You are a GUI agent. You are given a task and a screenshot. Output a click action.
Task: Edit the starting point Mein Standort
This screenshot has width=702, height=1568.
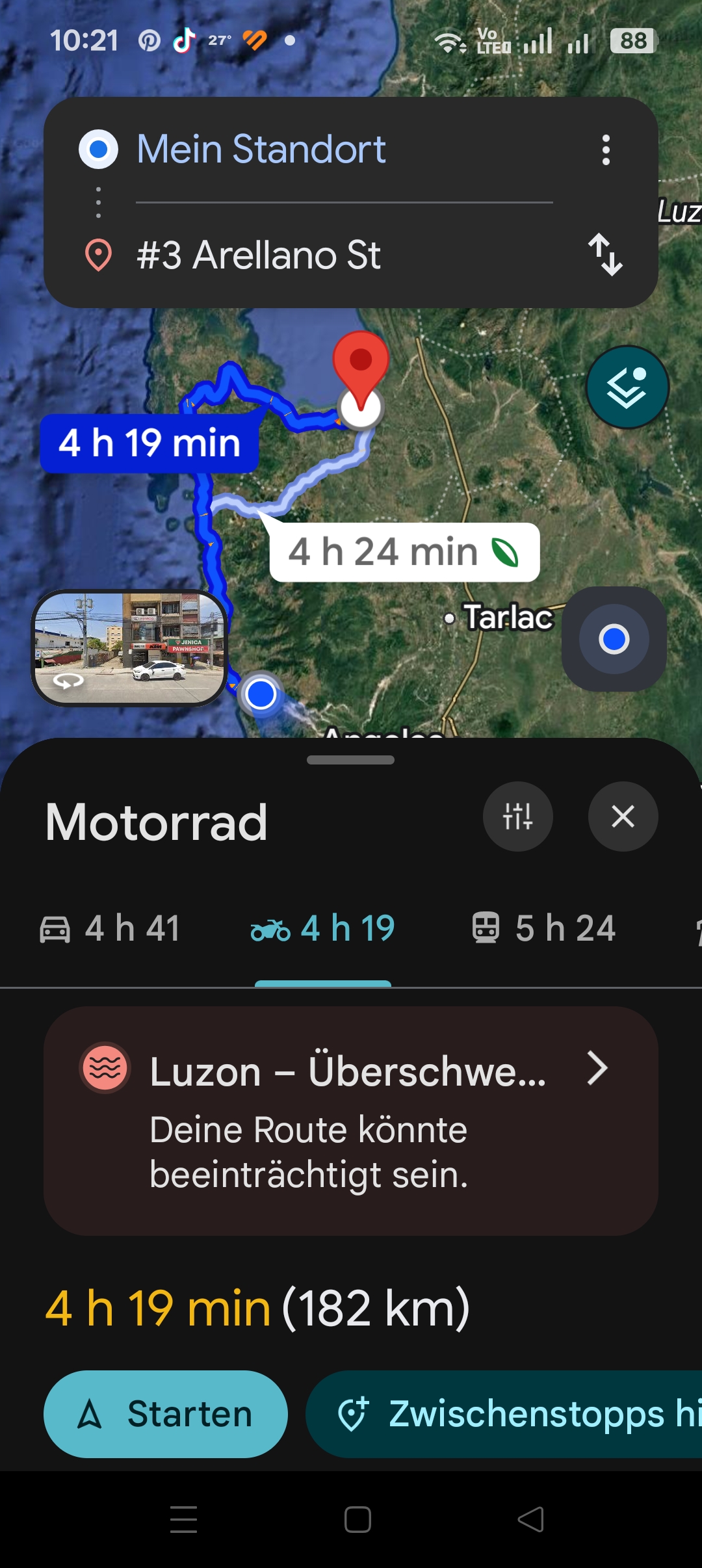pos(261,150)
